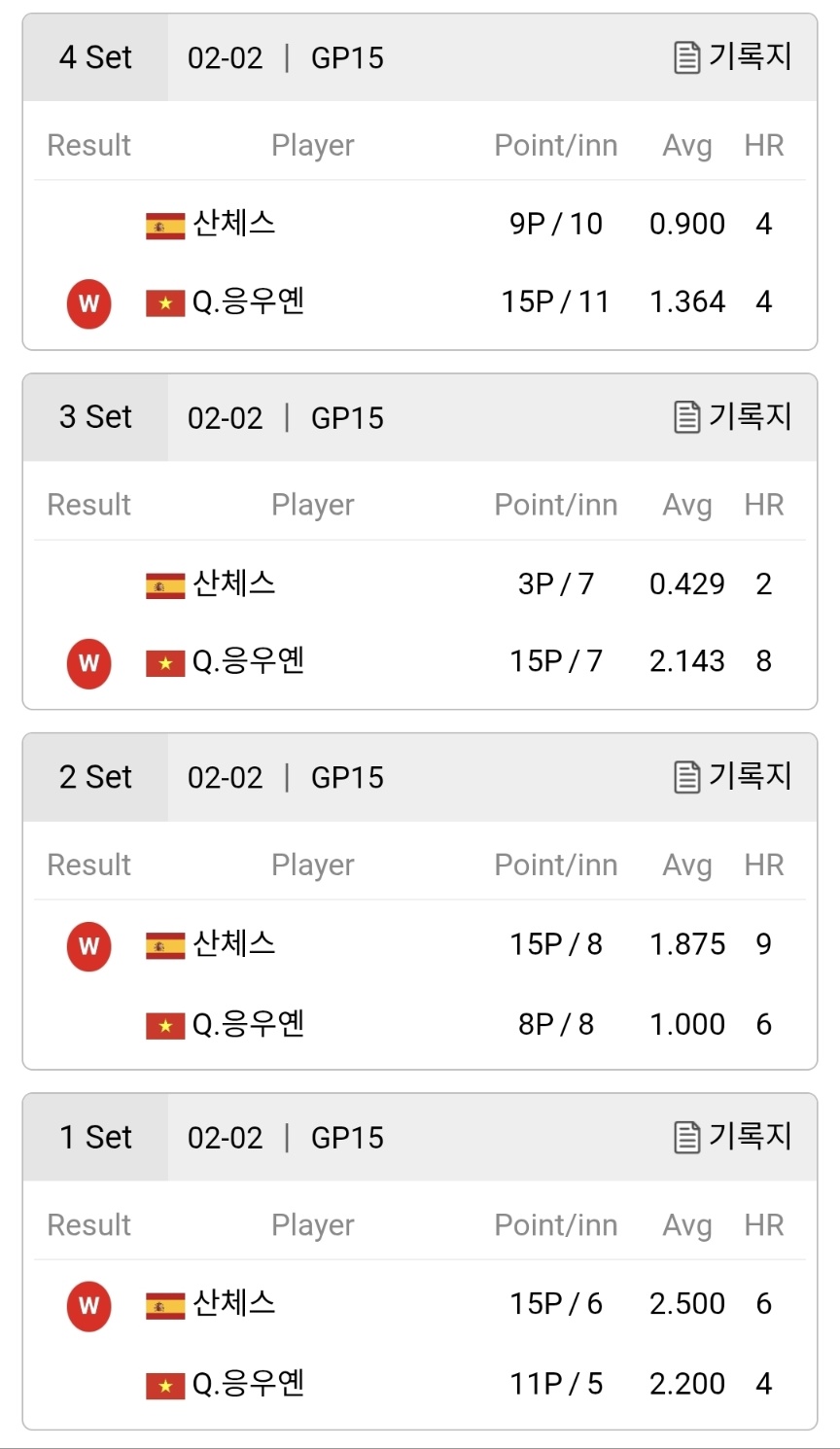View the 기록지 score sheet of 3 Set
The image size is (840, 1449).
733,417
